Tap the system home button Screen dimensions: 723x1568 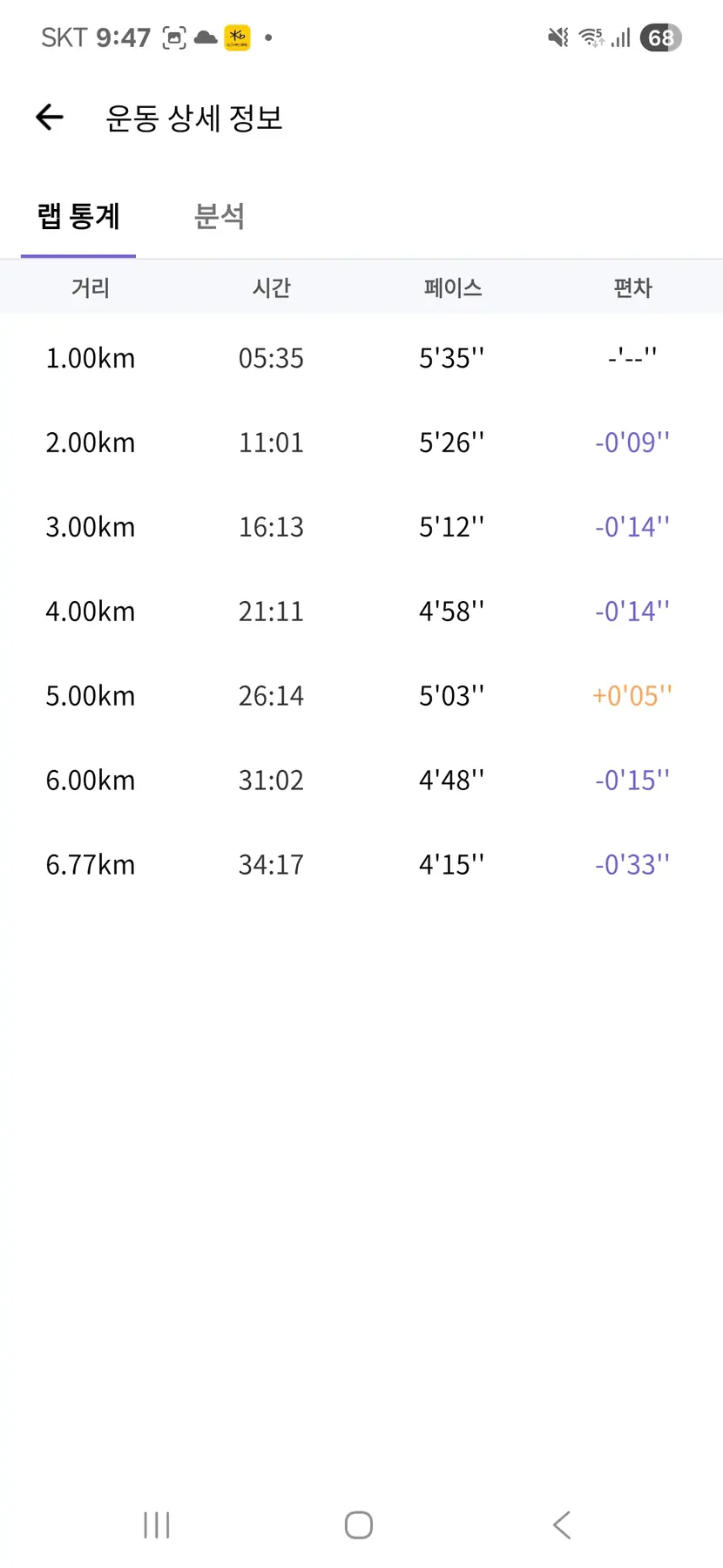[359, 1524]
